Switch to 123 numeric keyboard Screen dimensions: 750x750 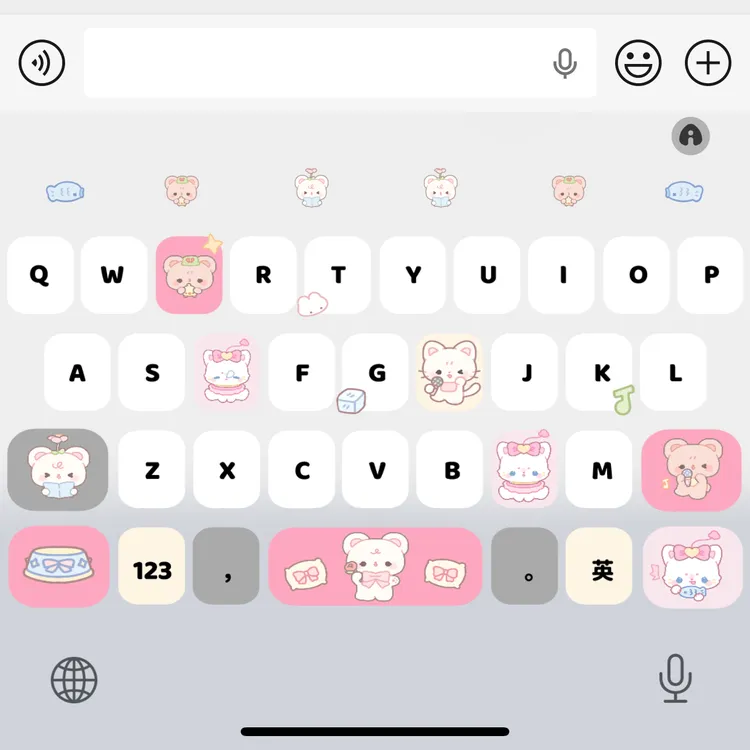pos(152,569)
